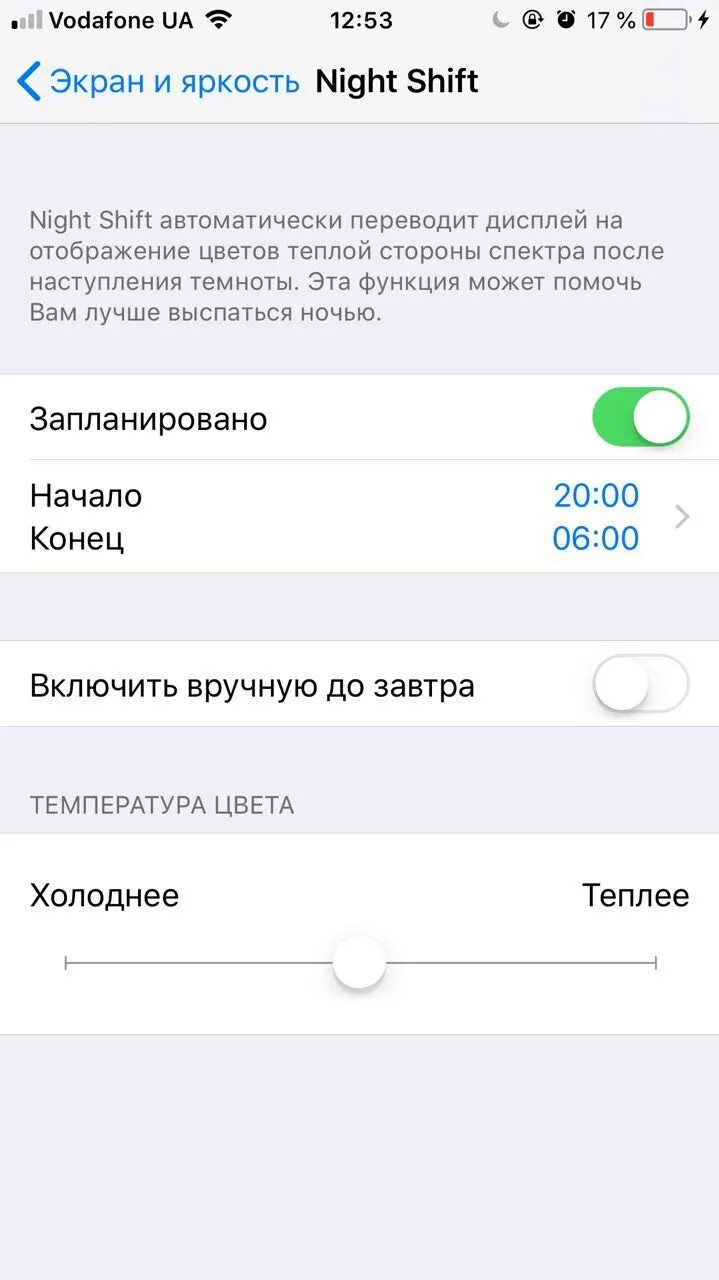Turn off the Запланировано switch
This screenshot has height=1280, width=719.
(x=640, y=418)
